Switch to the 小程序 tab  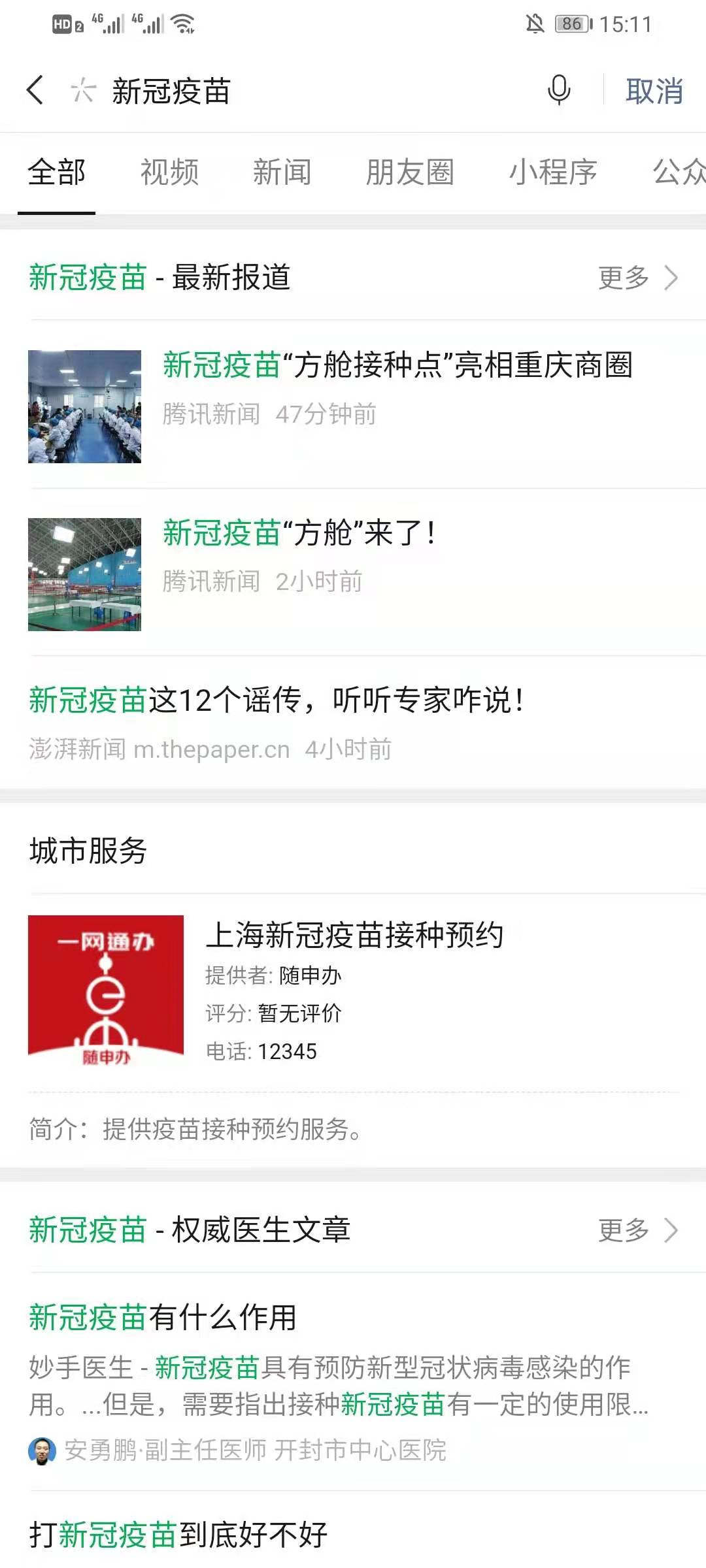(553, 172)
